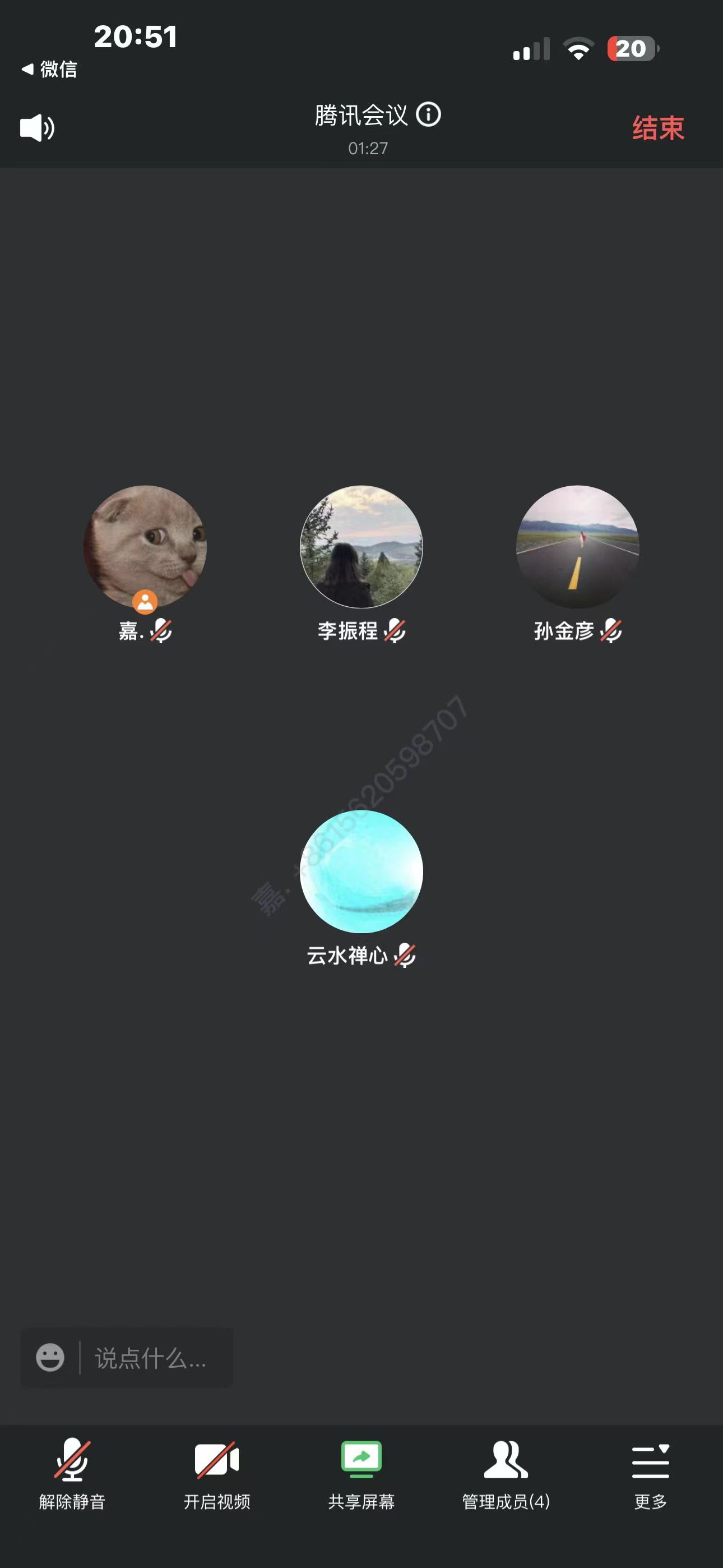723x1568 pixels.
Task: Return to 微信 via back link
Action: coord(50,70)
